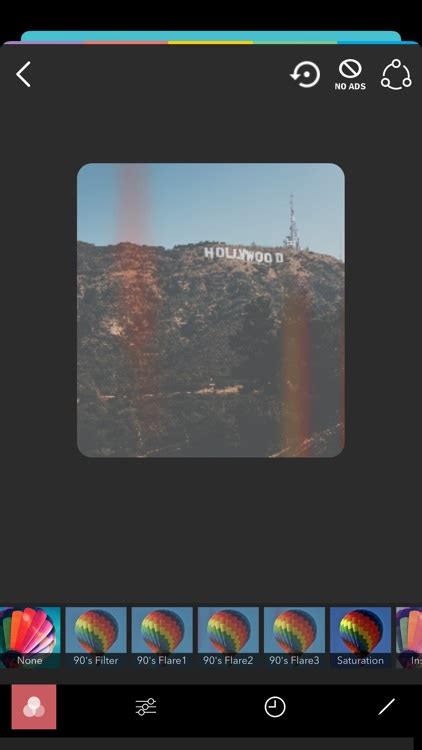Viewport: 422px width, 750px height.
Task: Pick the 90's Flare3 effect
Action: pos(294,637)
